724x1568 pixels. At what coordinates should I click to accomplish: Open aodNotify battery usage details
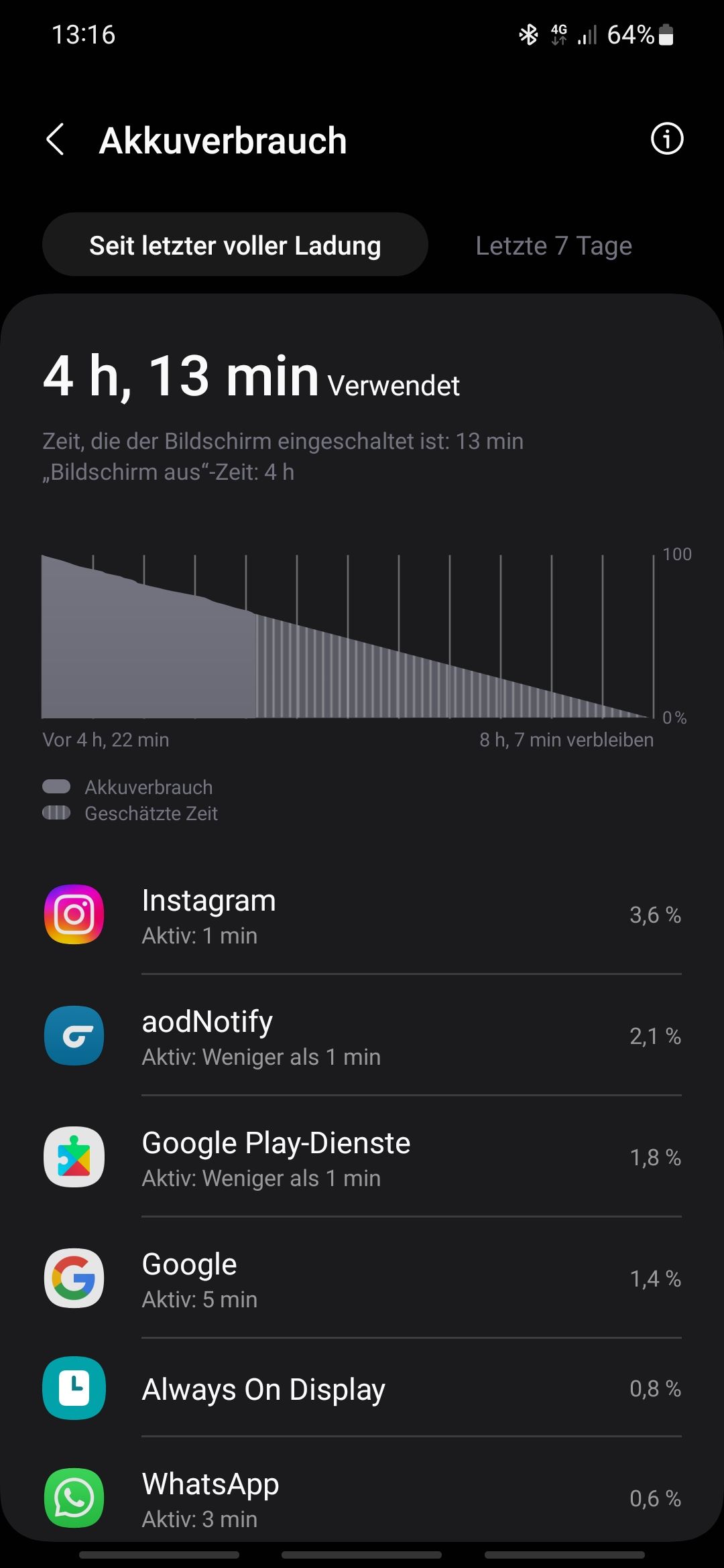(x=362, y=1037)
